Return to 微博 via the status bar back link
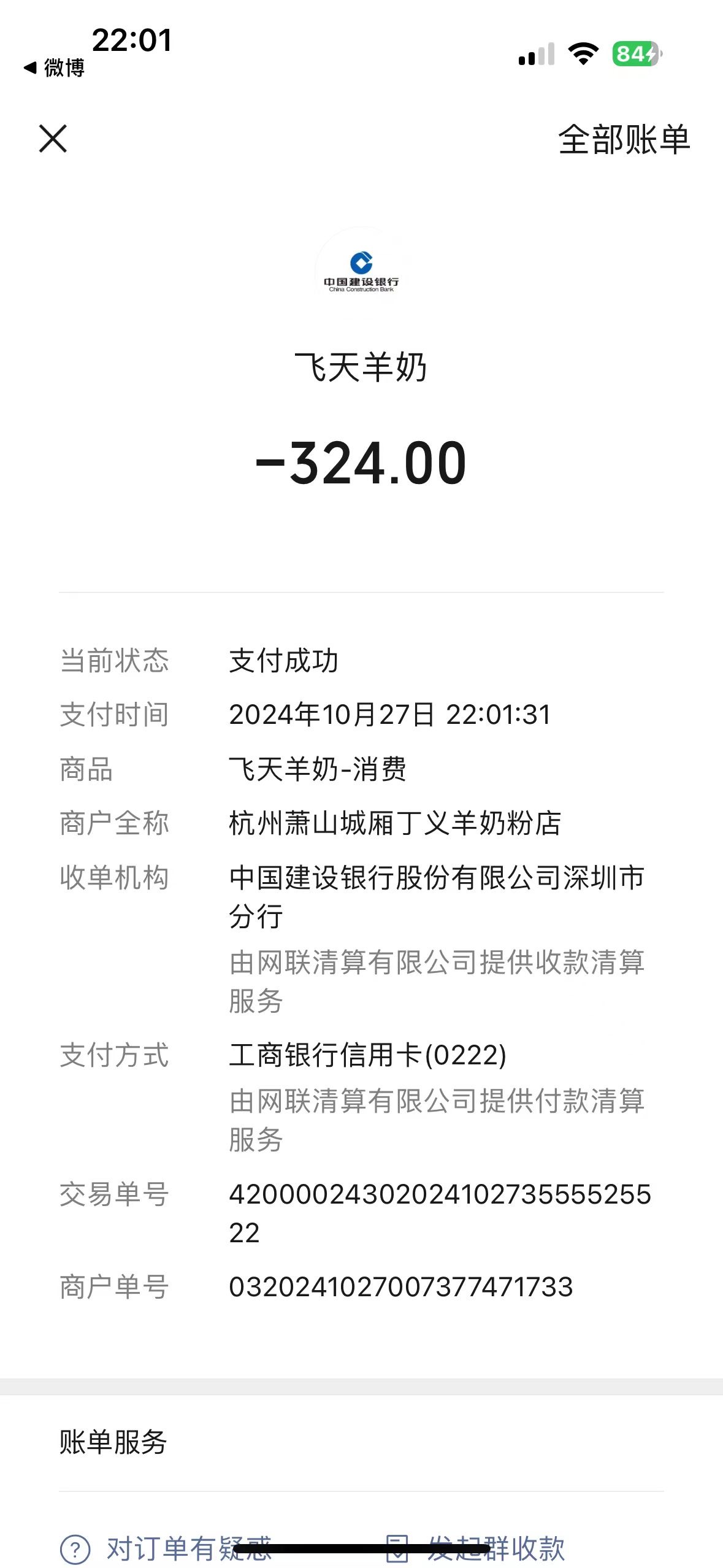723x1568 pixels. (x=54, y=67)
